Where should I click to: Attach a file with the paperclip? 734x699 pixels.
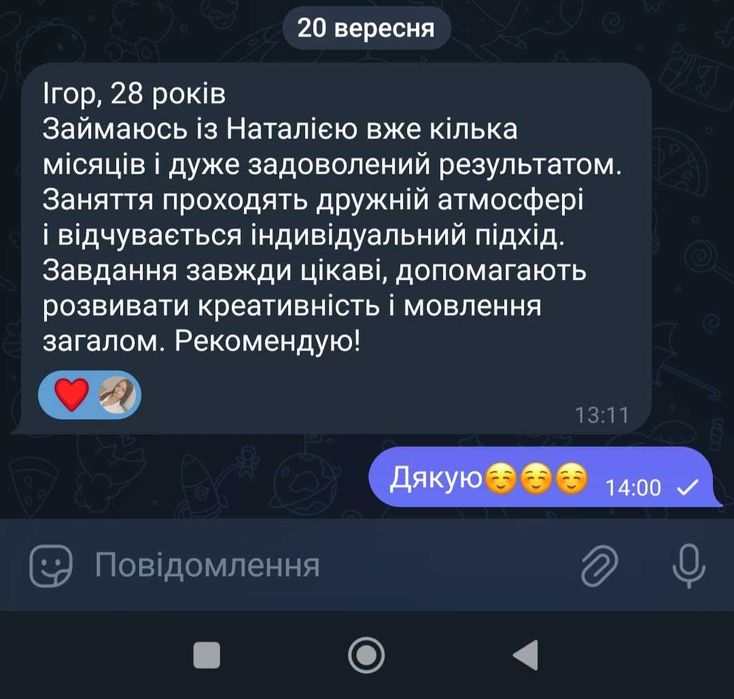pos(600,566)
